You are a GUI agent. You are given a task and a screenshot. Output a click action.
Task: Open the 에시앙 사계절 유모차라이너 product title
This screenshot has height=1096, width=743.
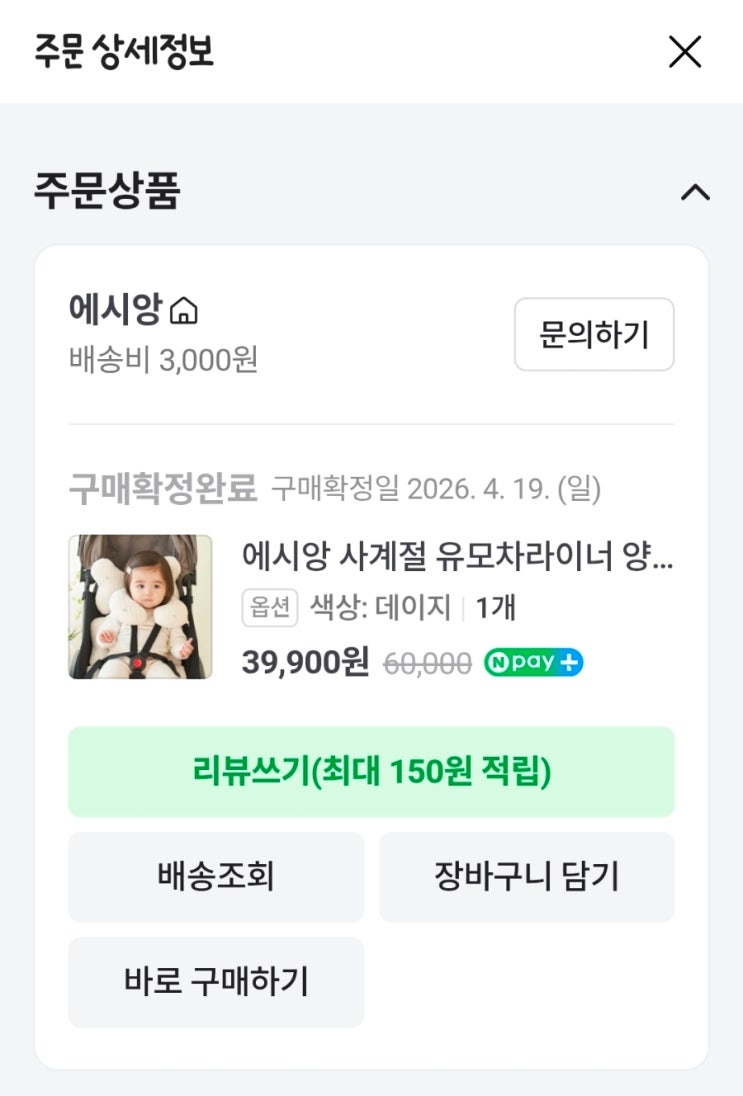pos(457,557)
